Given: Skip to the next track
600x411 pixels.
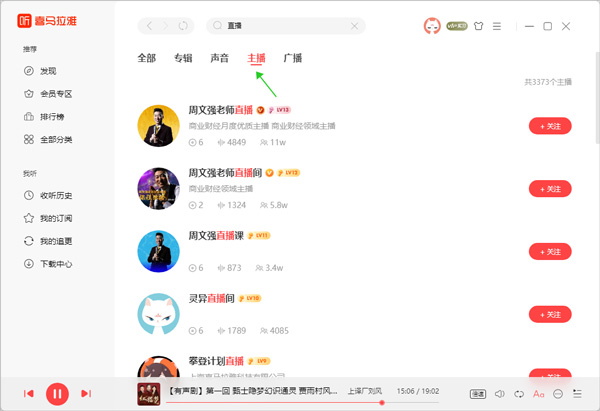Looking at the screenshot, I should tap(86, 394).
